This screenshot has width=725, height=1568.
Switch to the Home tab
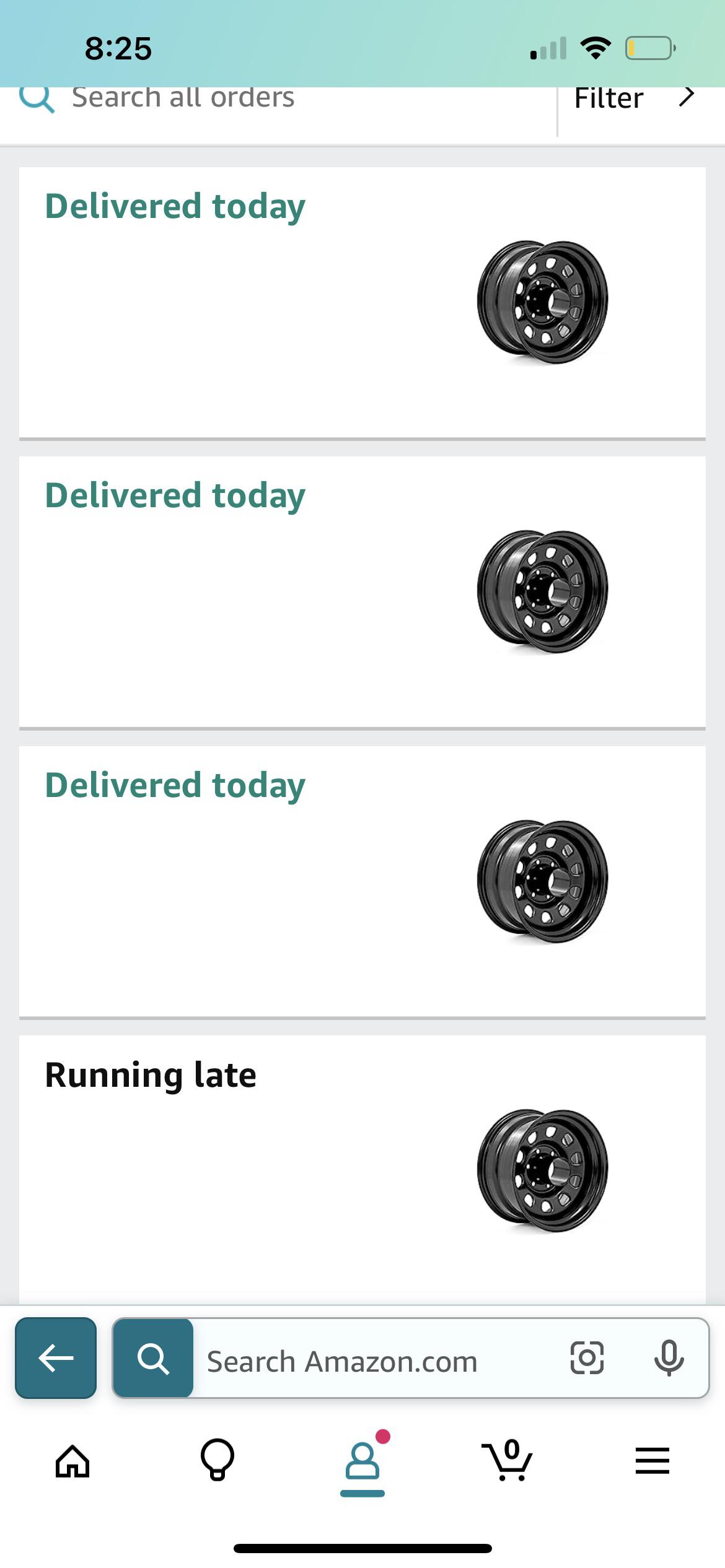pyautogui.click(x=72, y=1461)
